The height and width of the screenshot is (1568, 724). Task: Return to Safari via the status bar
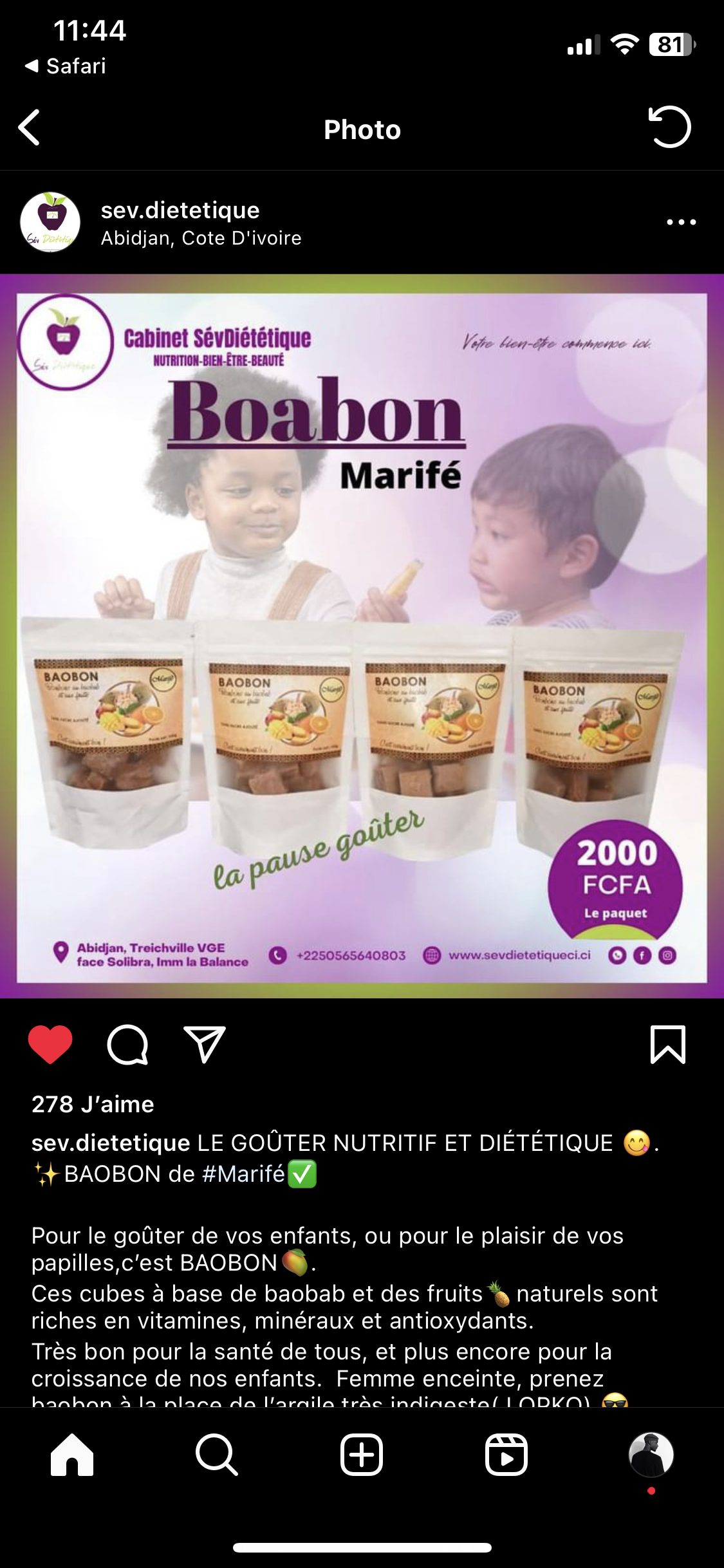click(66, 66)
